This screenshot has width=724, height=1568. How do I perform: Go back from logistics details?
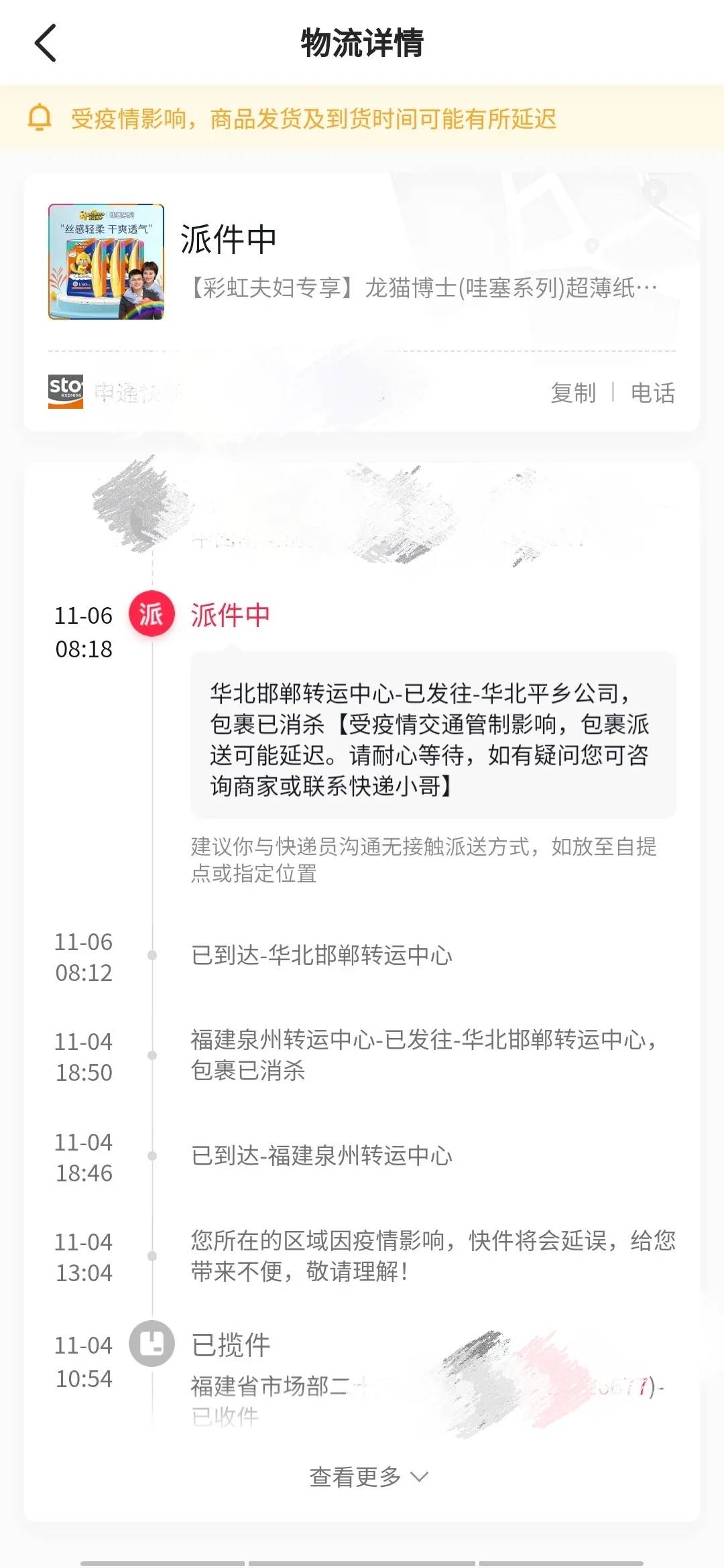45,43
